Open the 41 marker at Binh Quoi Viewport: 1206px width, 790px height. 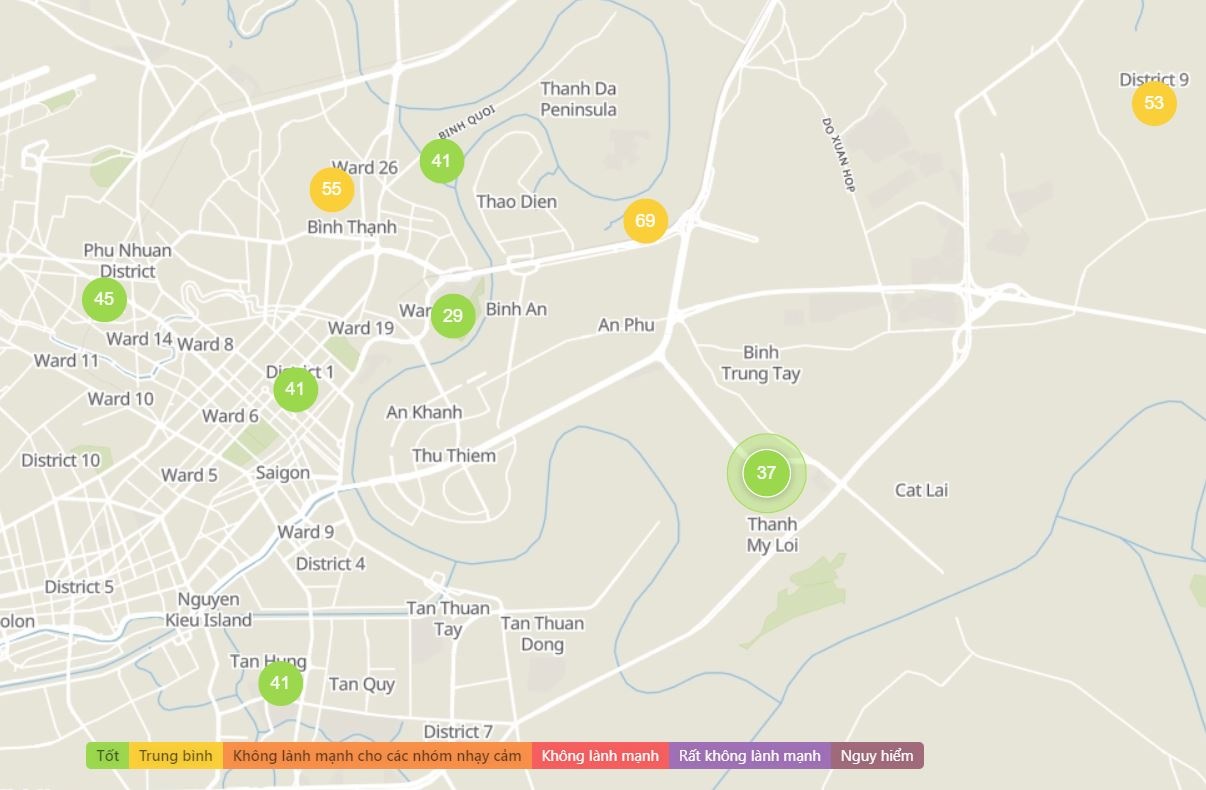pos(441,161)
